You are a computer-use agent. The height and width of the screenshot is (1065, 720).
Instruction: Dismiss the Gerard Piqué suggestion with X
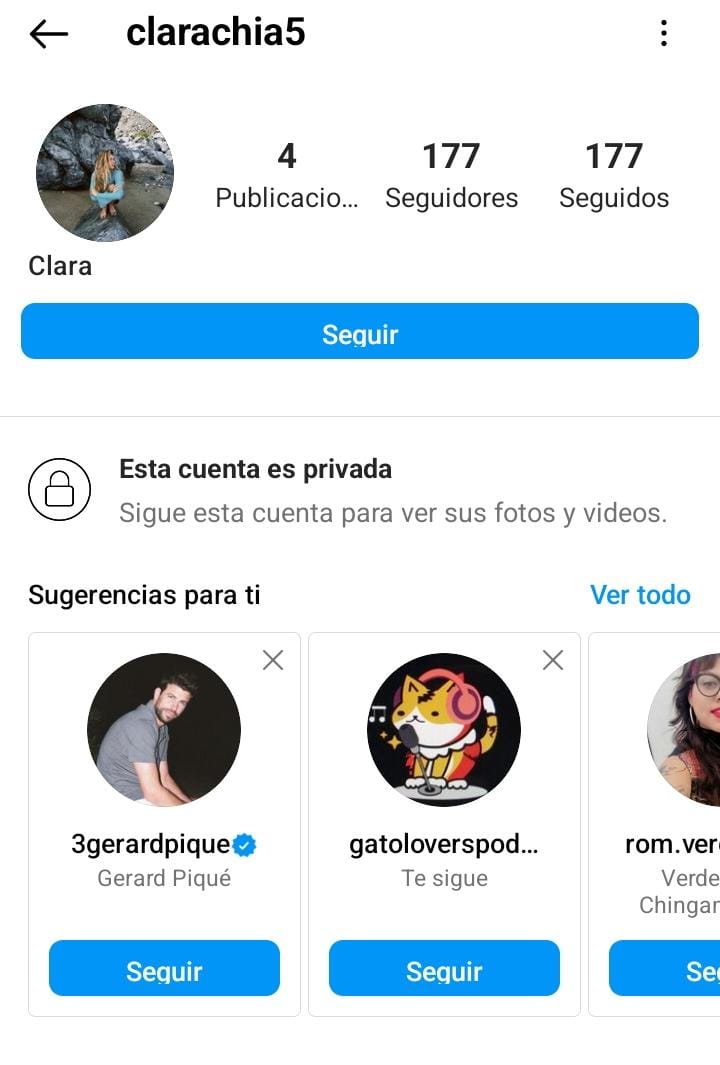pos(272,660)
